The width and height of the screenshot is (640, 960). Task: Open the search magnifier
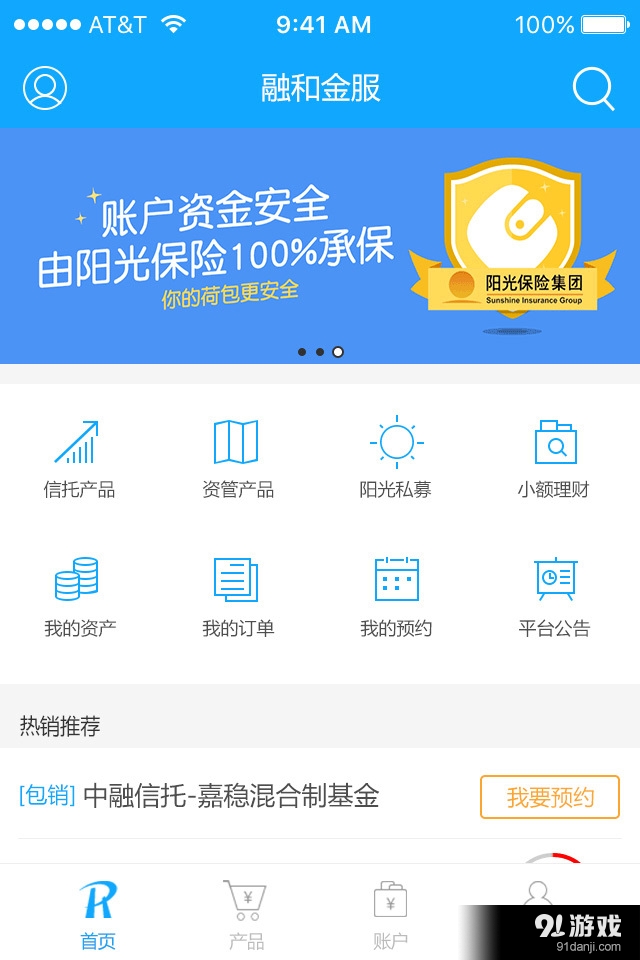[593, 88]
